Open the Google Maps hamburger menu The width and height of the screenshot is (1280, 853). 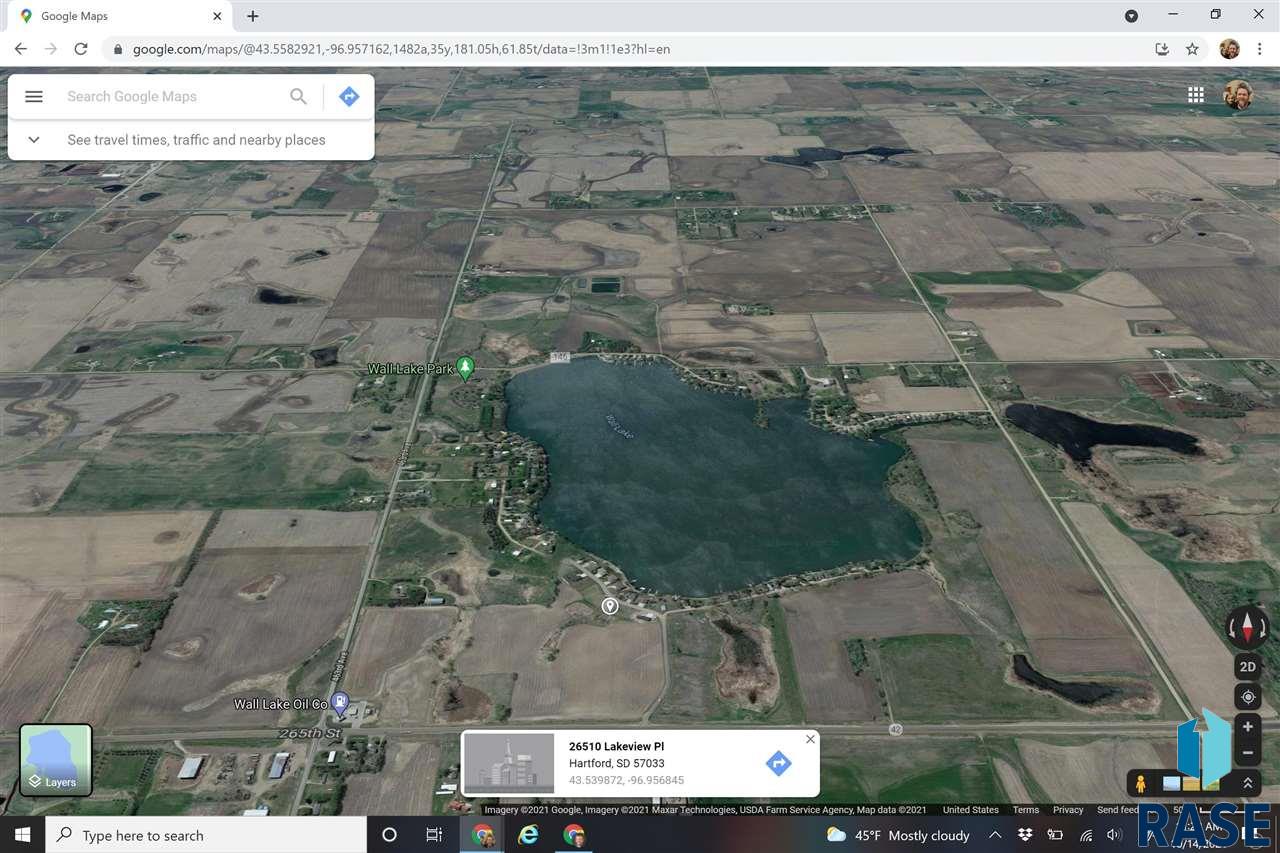(34, 97)
